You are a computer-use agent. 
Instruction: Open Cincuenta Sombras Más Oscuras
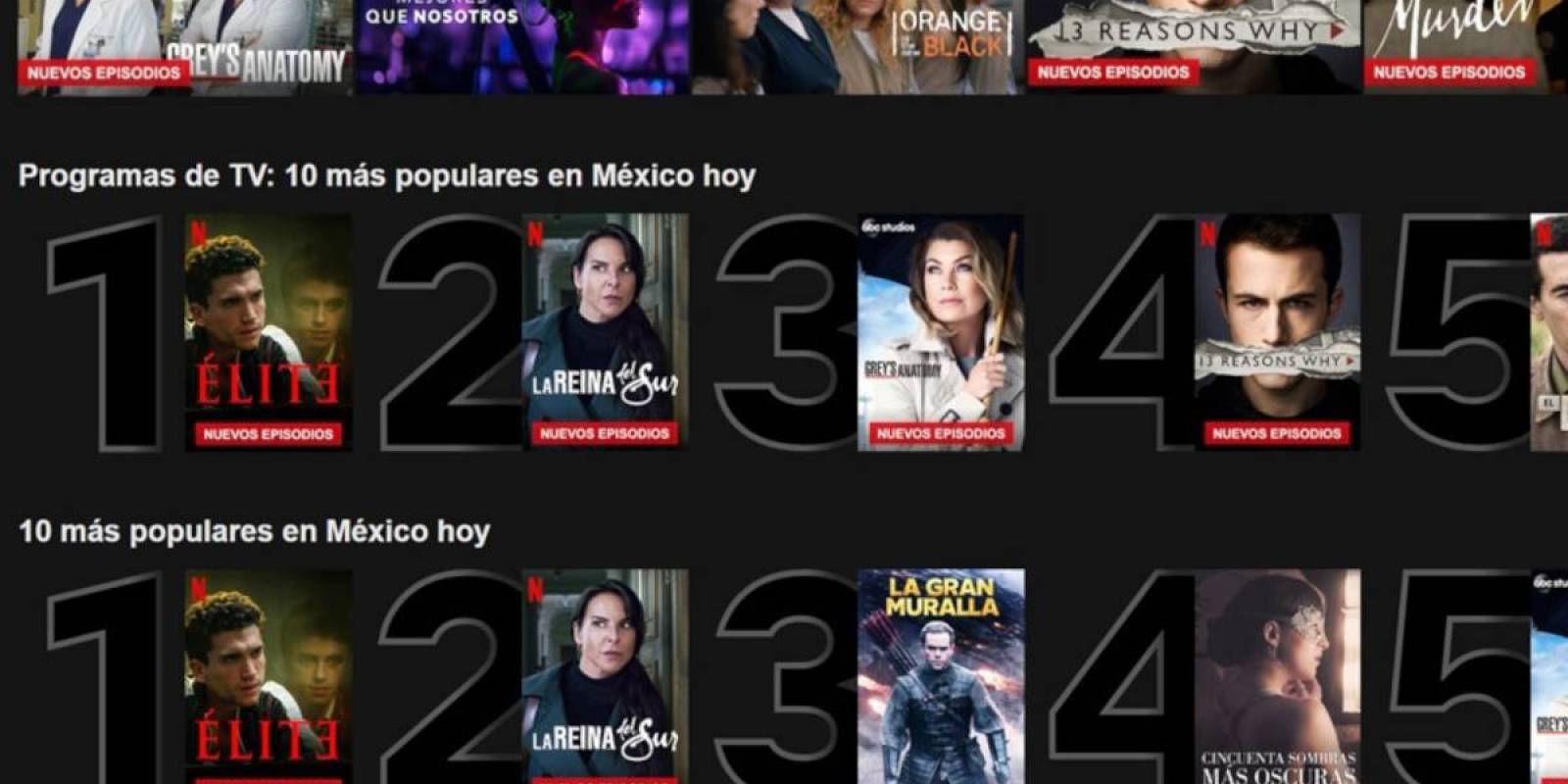(1277, 676)
